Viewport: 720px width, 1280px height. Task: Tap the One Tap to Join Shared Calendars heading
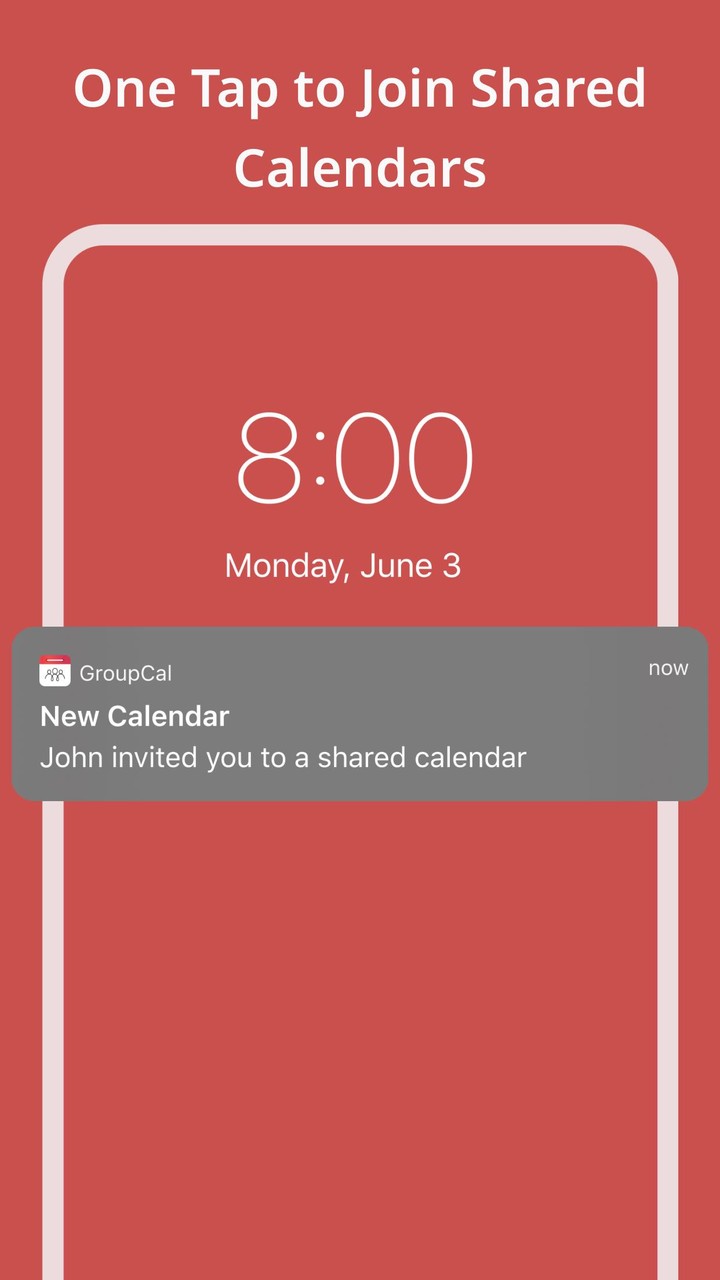pyautogui.click(x=360, y=127)
